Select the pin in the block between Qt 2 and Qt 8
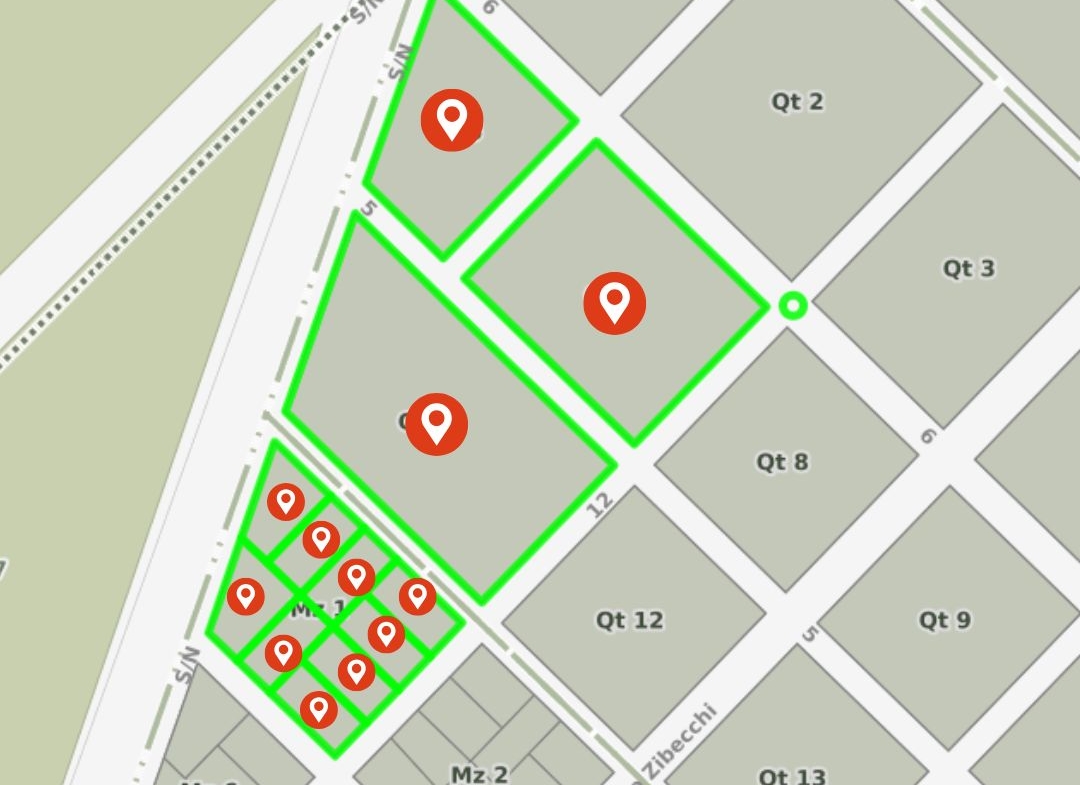The image size is (1080, 785). pyautogui.click(x=614, y=302)
